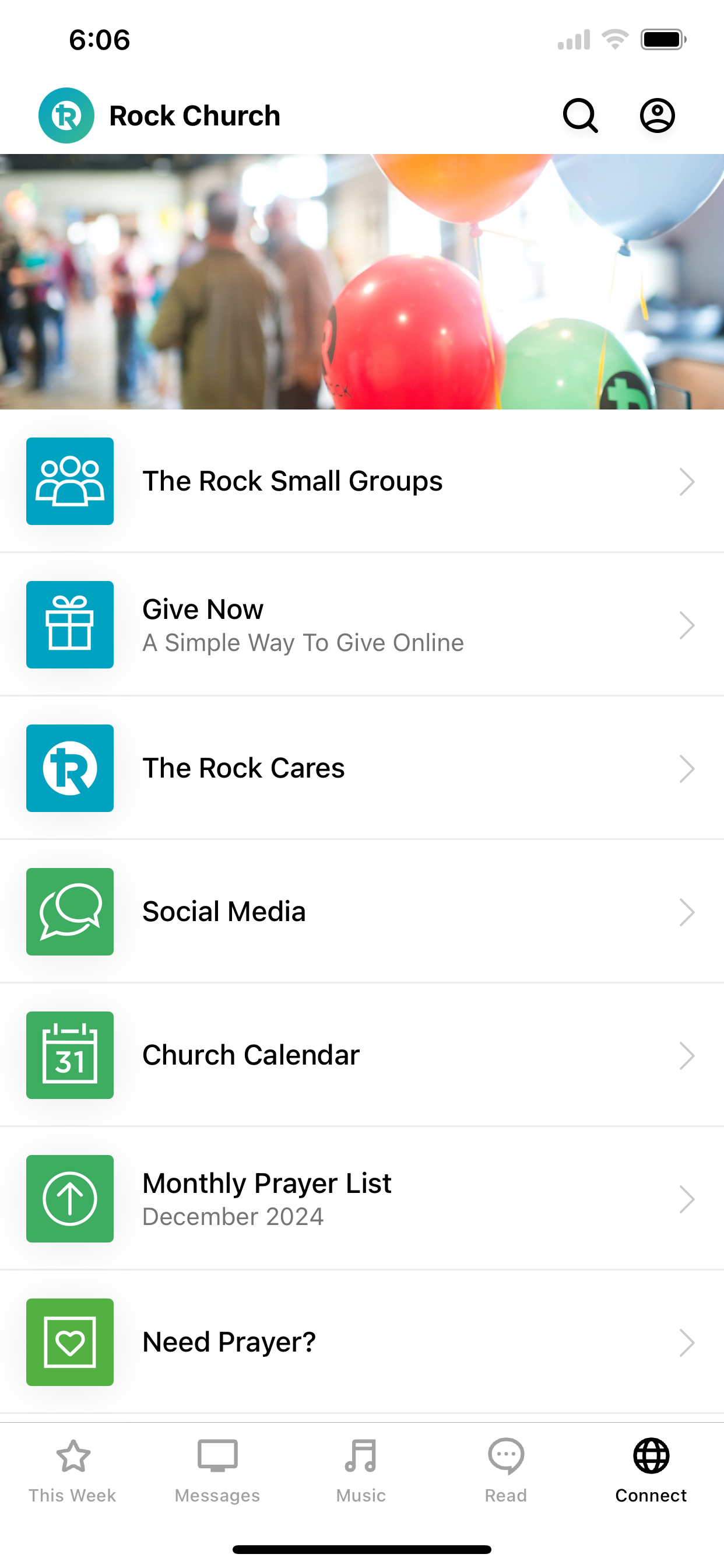This screenshot has width=724, height=1568.
Task: View Monthly Prayer List December 2024
Action: tap(362, 1199)
